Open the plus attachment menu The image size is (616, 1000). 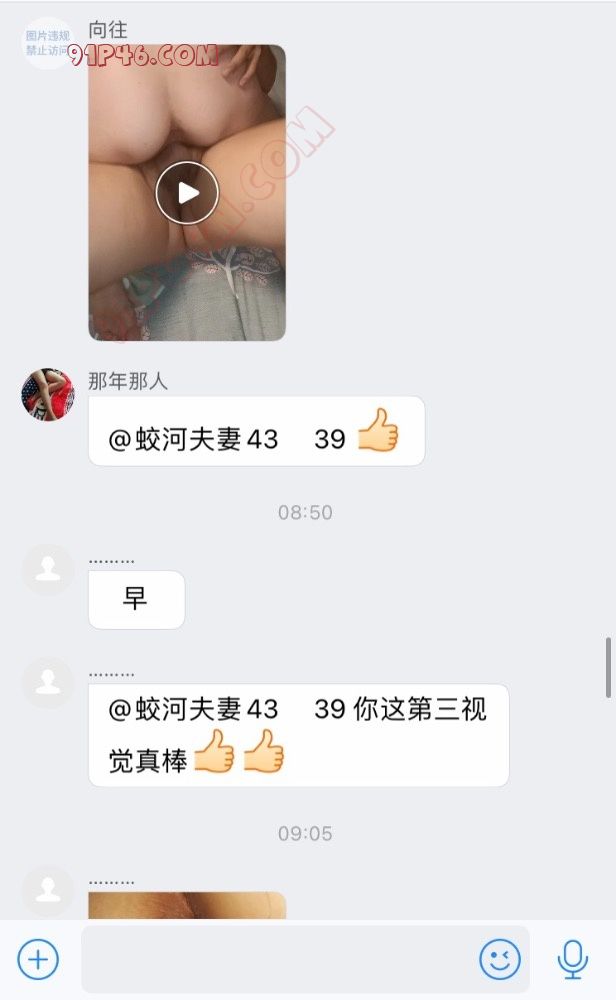38,960
